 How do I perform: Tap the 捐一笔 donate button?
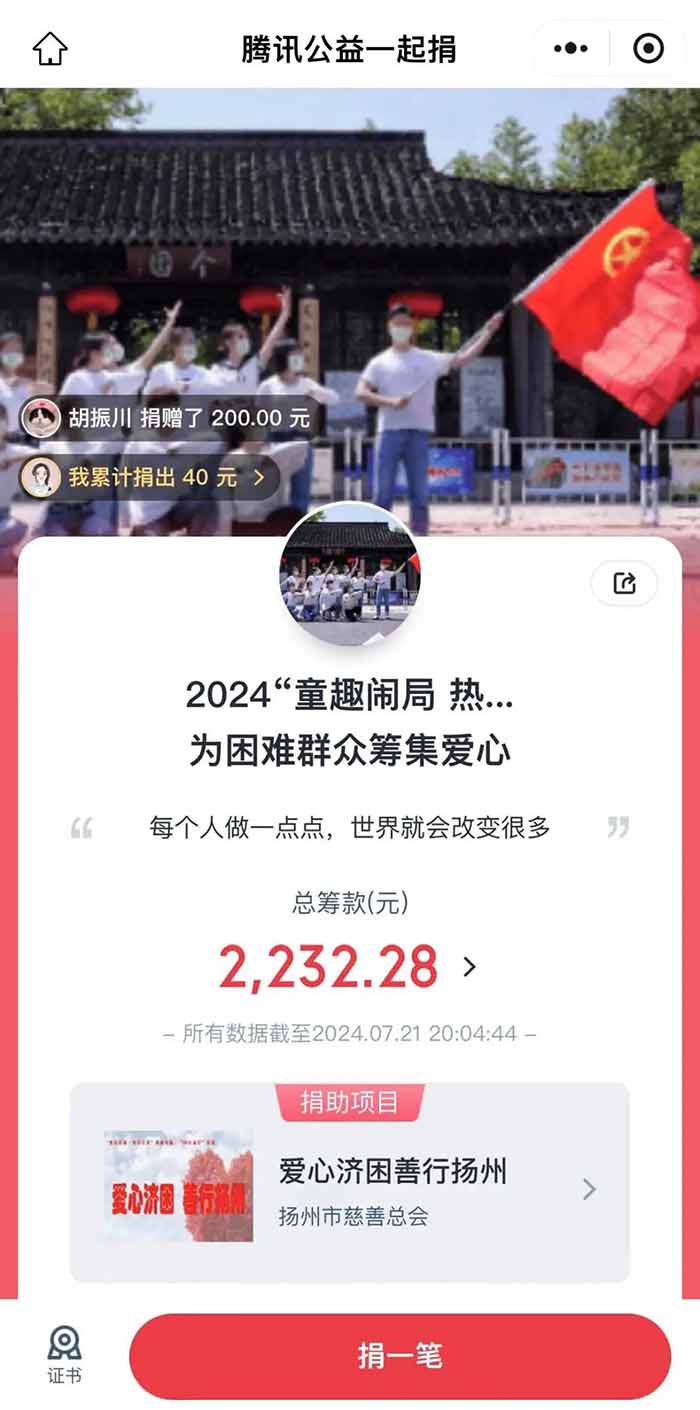(399, 1356)
